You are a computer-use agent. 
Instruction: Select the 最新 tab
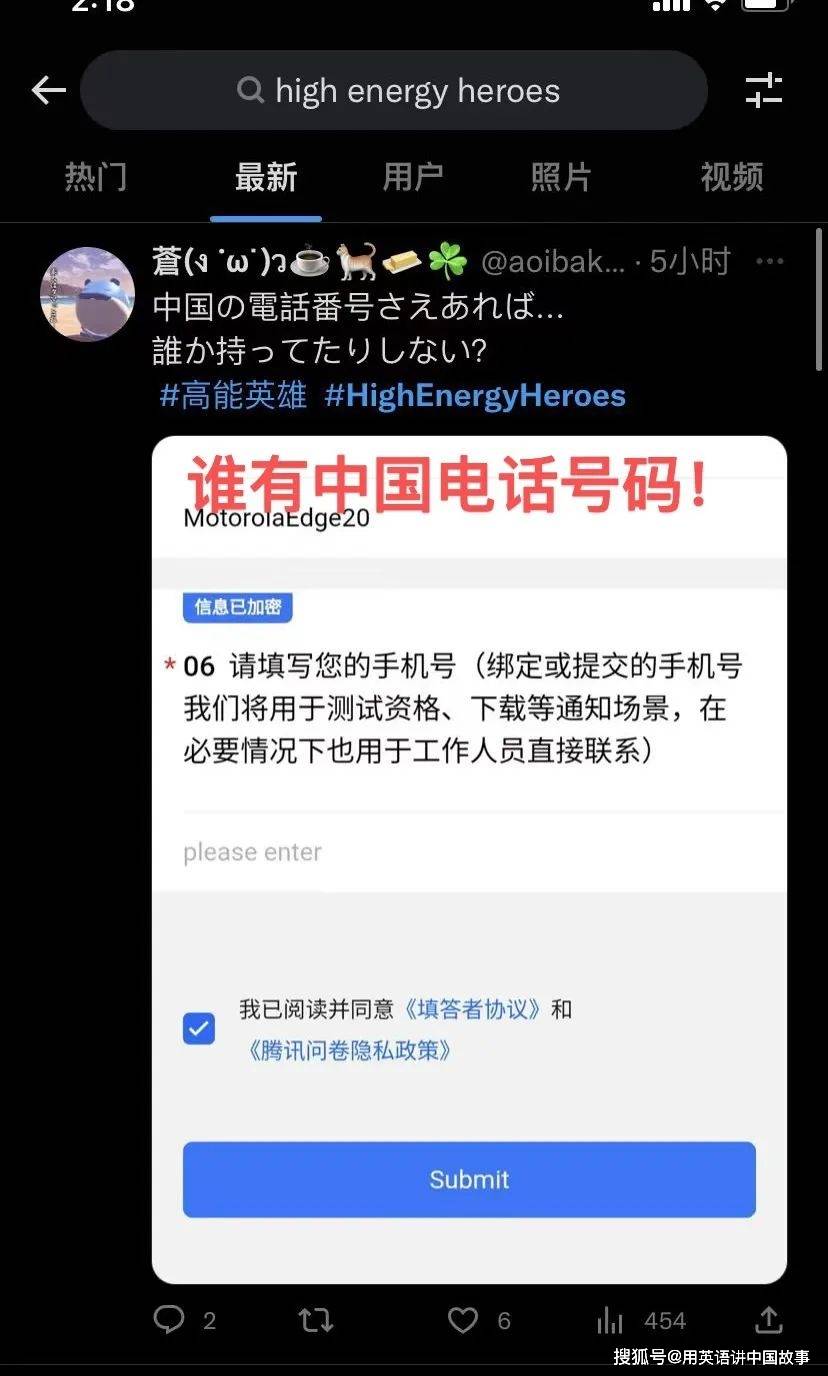[x=266, y=178]
